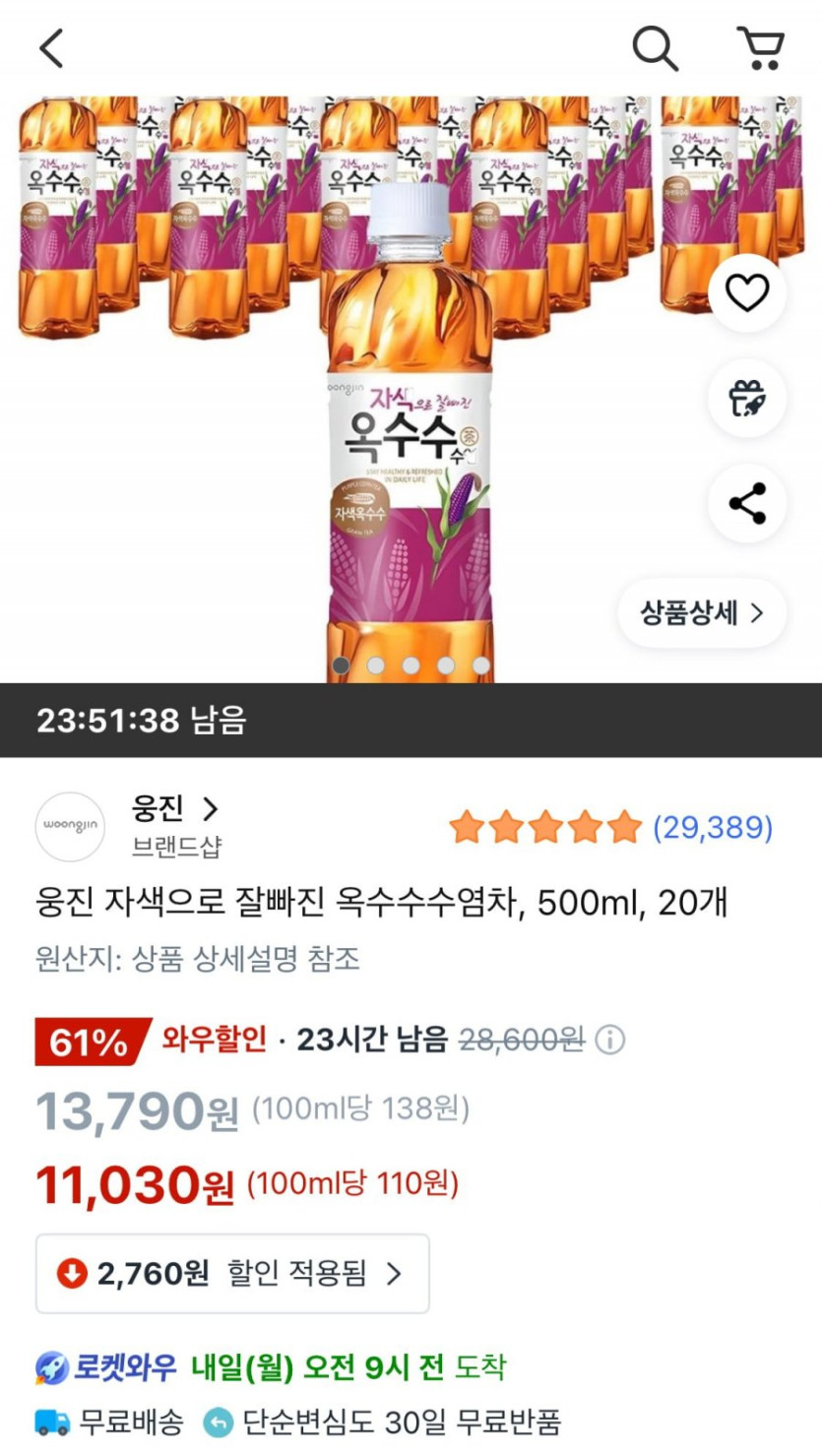822x1456 pixels.
Task: Go back to the previous page
Action: [x=51, y=48]
